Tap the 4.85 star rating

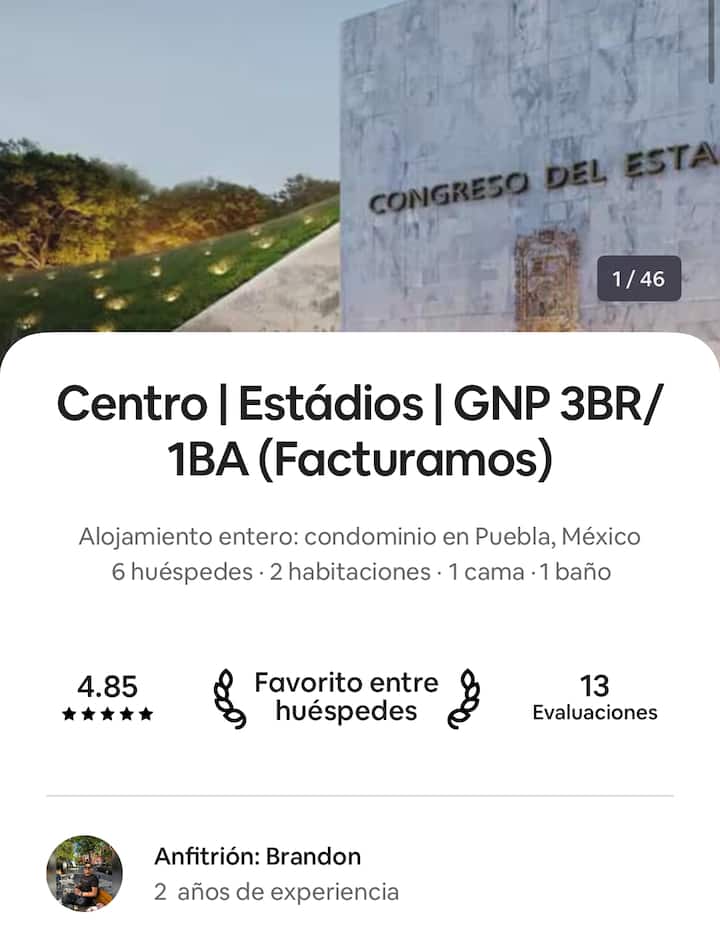(107, 697)
